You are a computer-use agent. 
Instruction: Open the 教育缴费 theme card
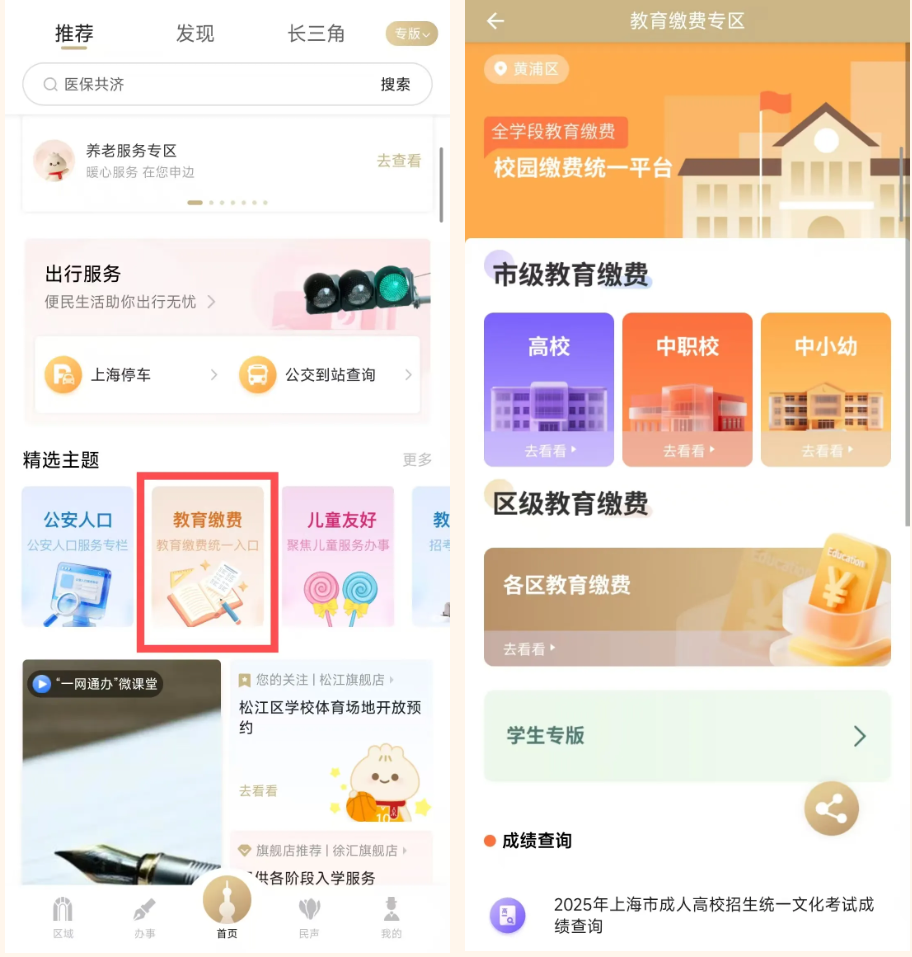pos(208,556)
